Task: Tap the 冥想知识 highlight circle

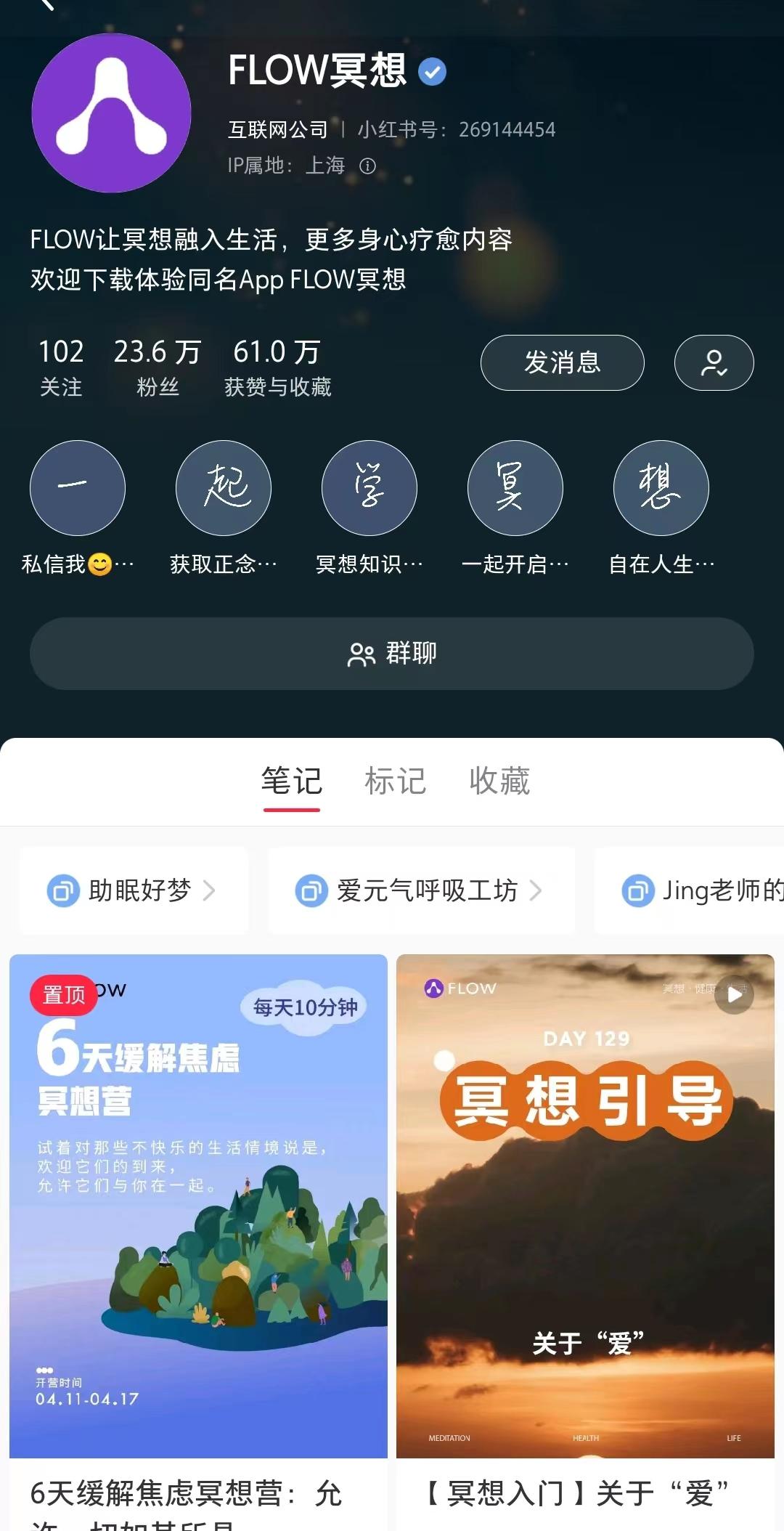Action: pyautogui.click(x=369, y=488)
